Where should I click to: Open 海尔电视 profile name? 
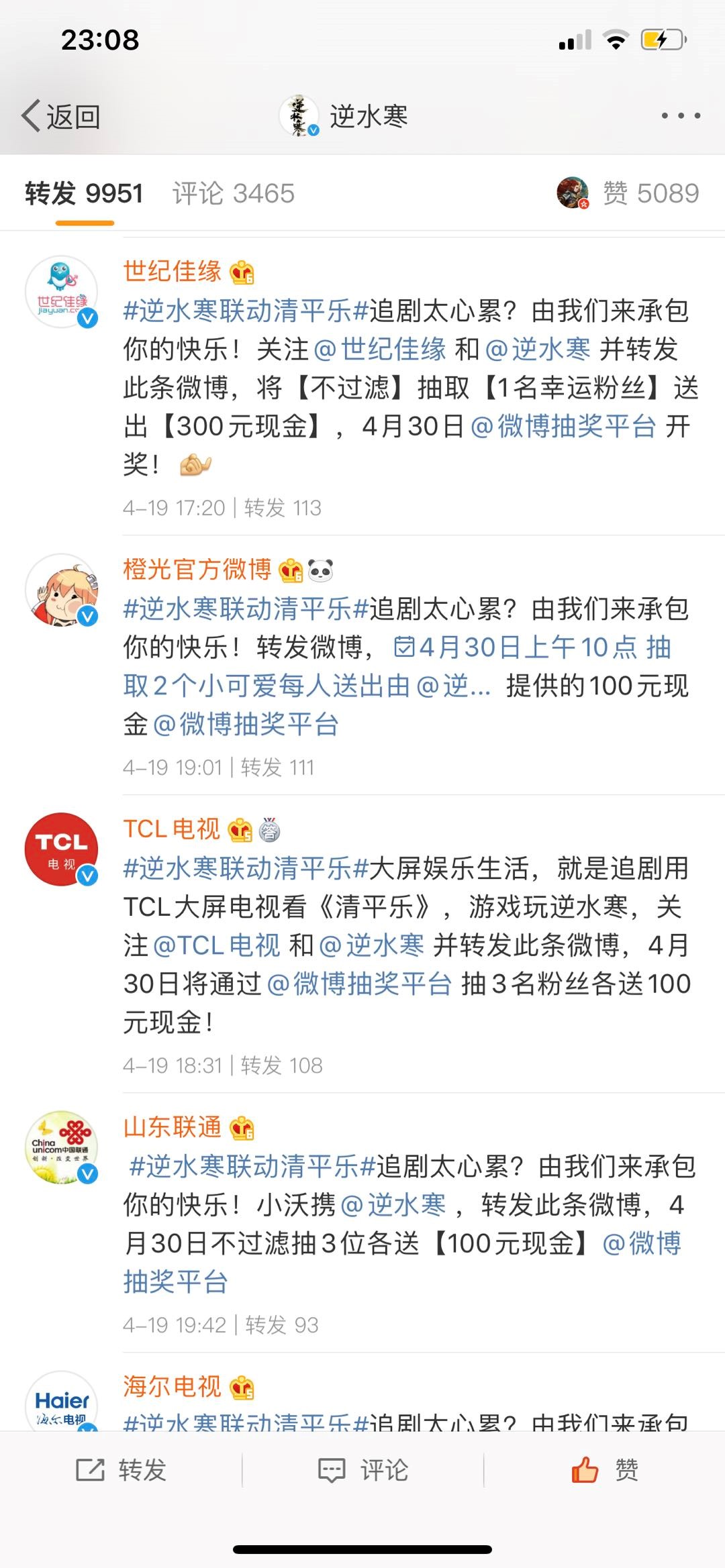(x=172, y=1386)
